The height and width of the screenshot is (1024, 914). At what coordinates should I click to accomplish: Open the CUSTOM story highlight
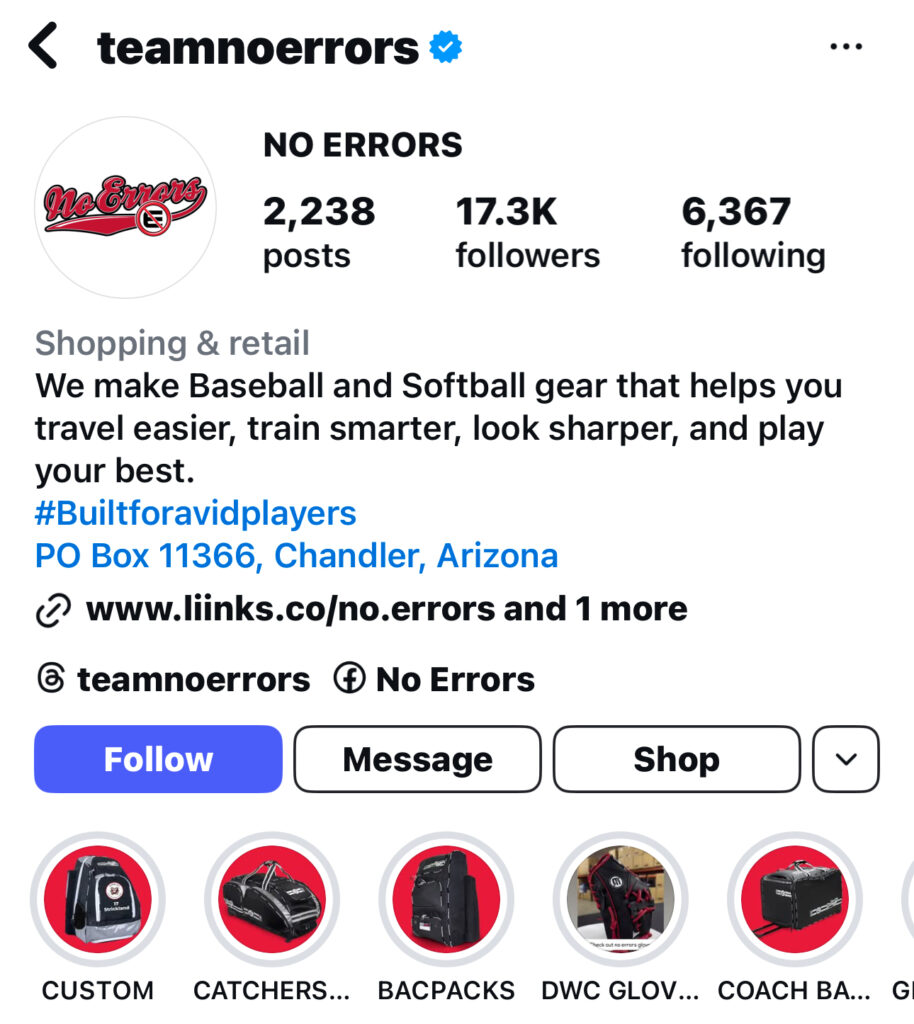(98, 900)
